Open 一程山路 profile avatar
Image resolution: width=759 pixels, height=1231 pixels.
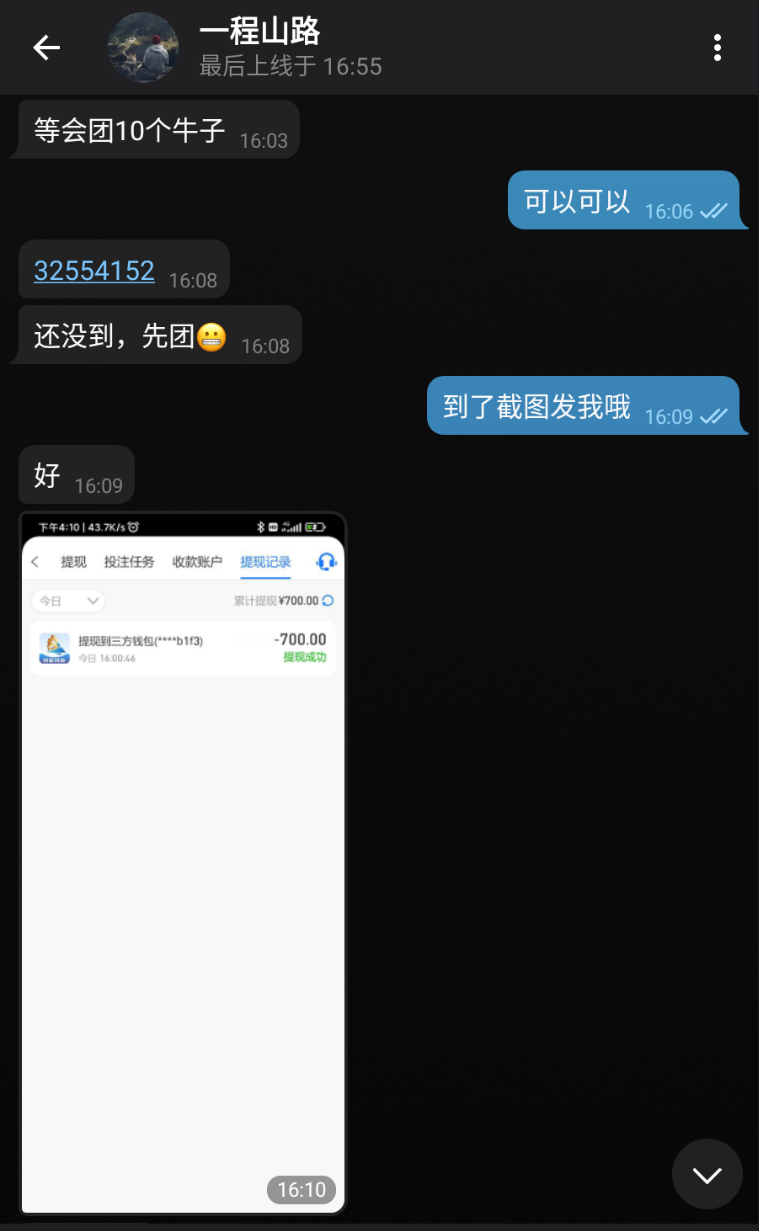pos(143,47)
